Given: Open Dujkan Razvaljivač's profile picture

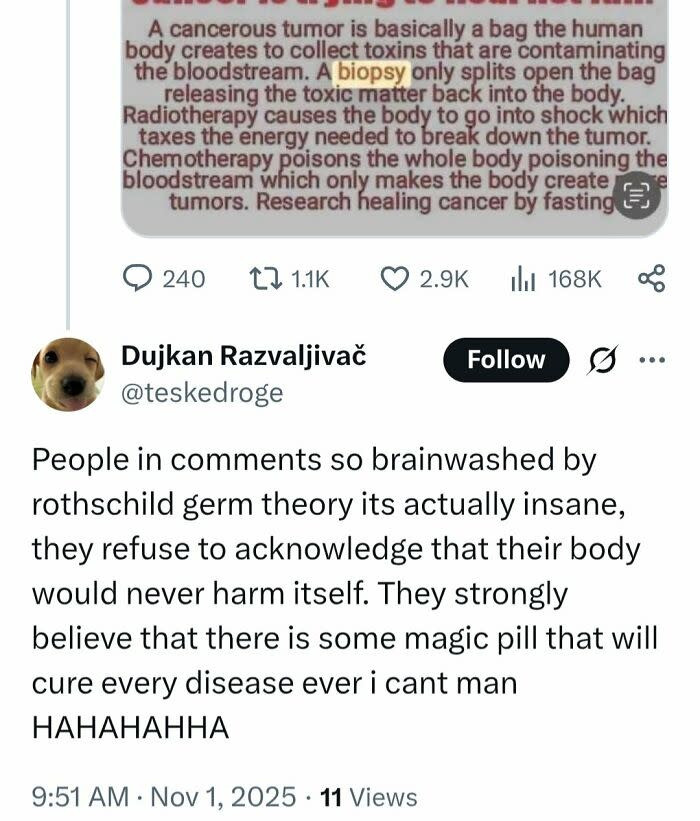Looking at the screenshot, I should tap(69, 374).
